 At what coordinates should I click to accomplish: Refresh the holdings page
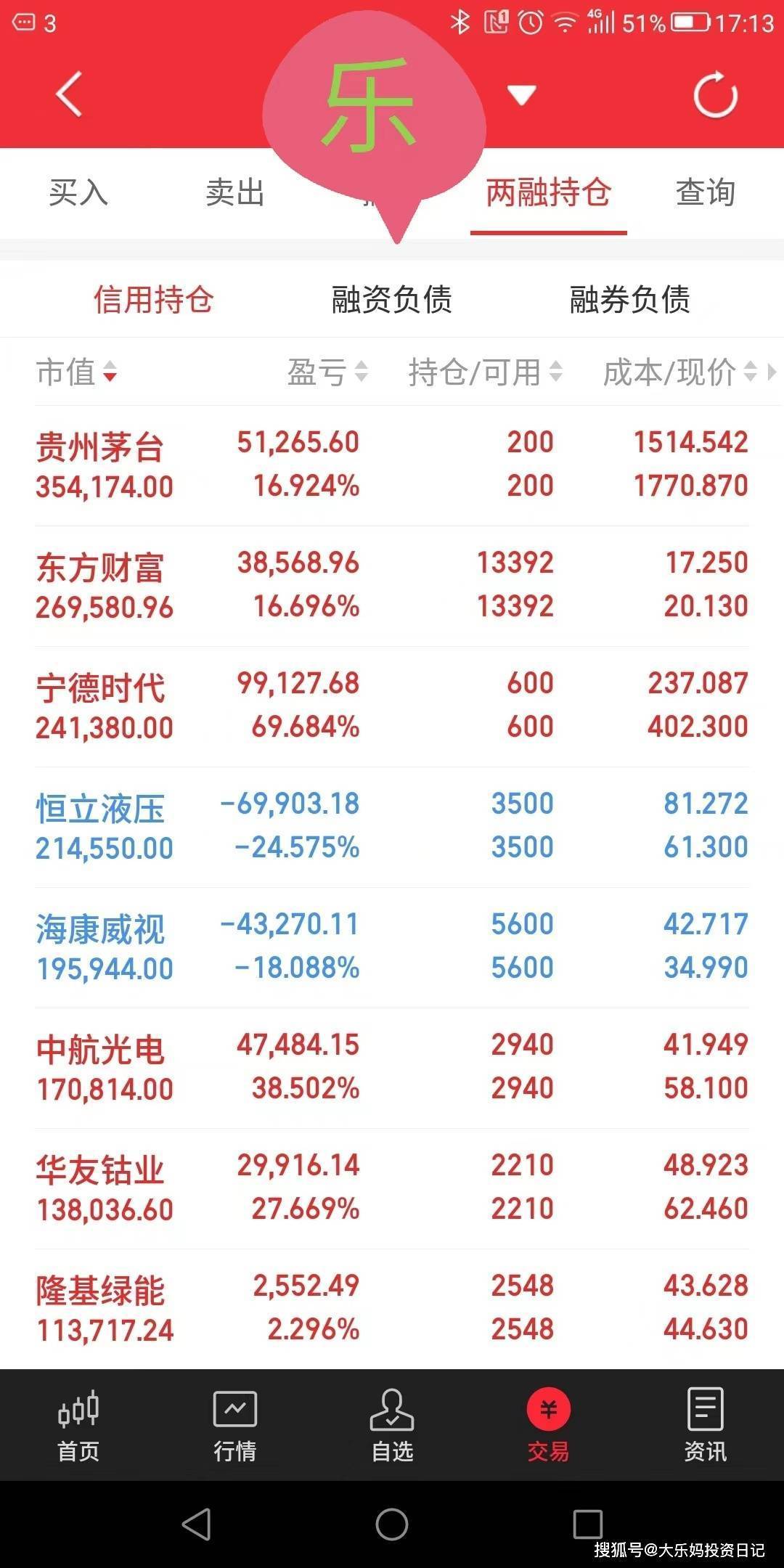point(715,94)
